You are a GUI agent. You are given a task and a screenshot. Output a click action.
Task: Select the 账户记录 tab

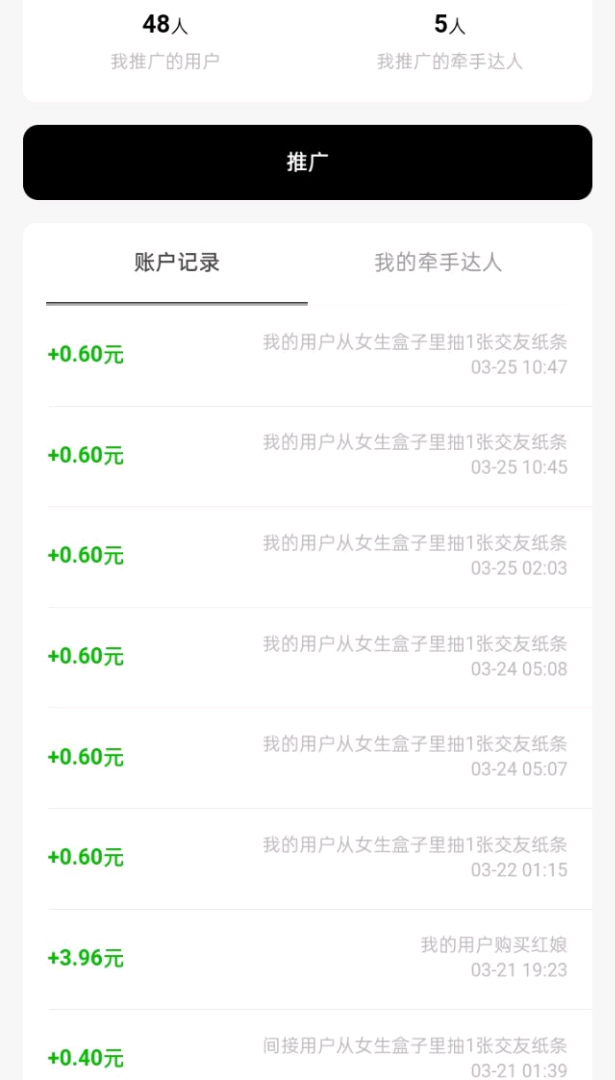coord(177,263)
